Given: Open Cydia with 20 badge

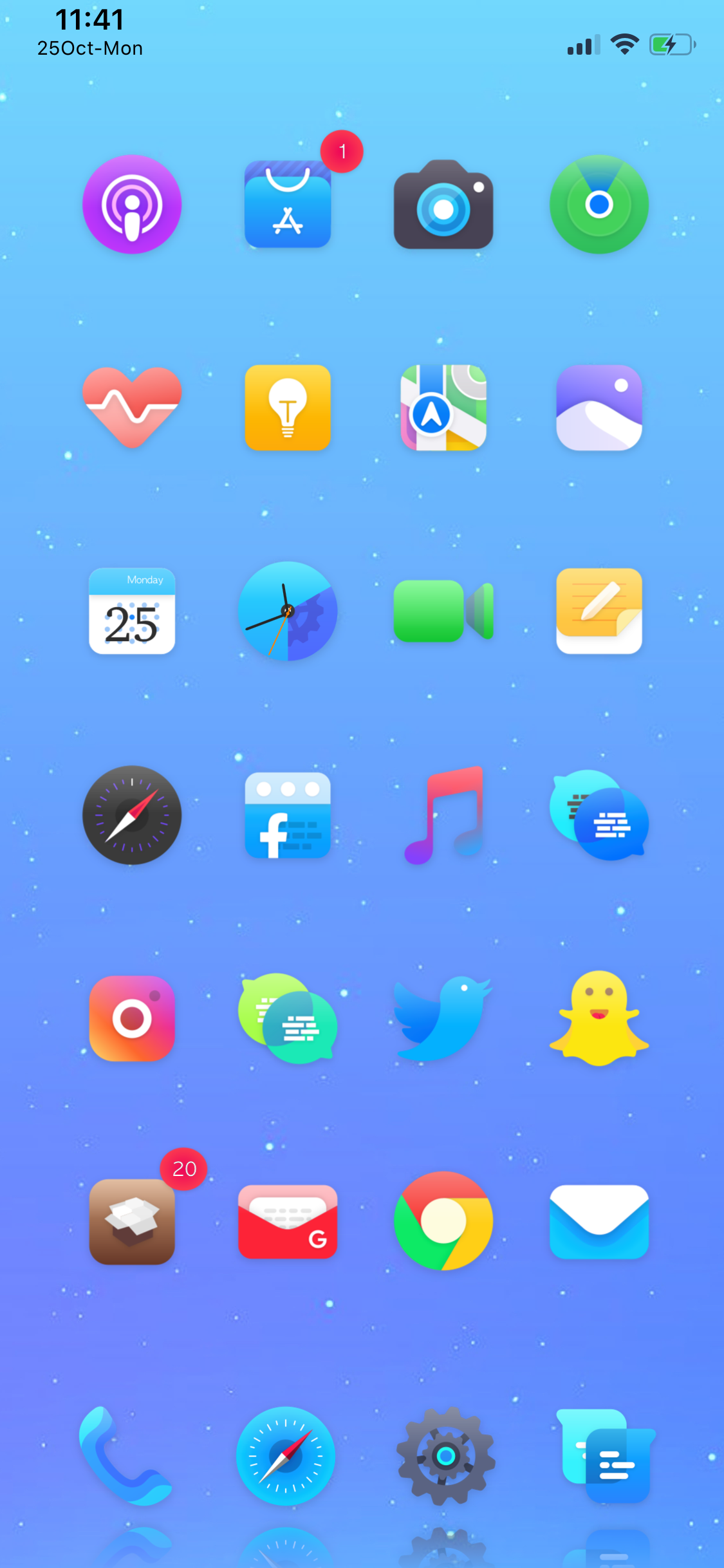Looking at the screenshot, I should coord(132,1221).
